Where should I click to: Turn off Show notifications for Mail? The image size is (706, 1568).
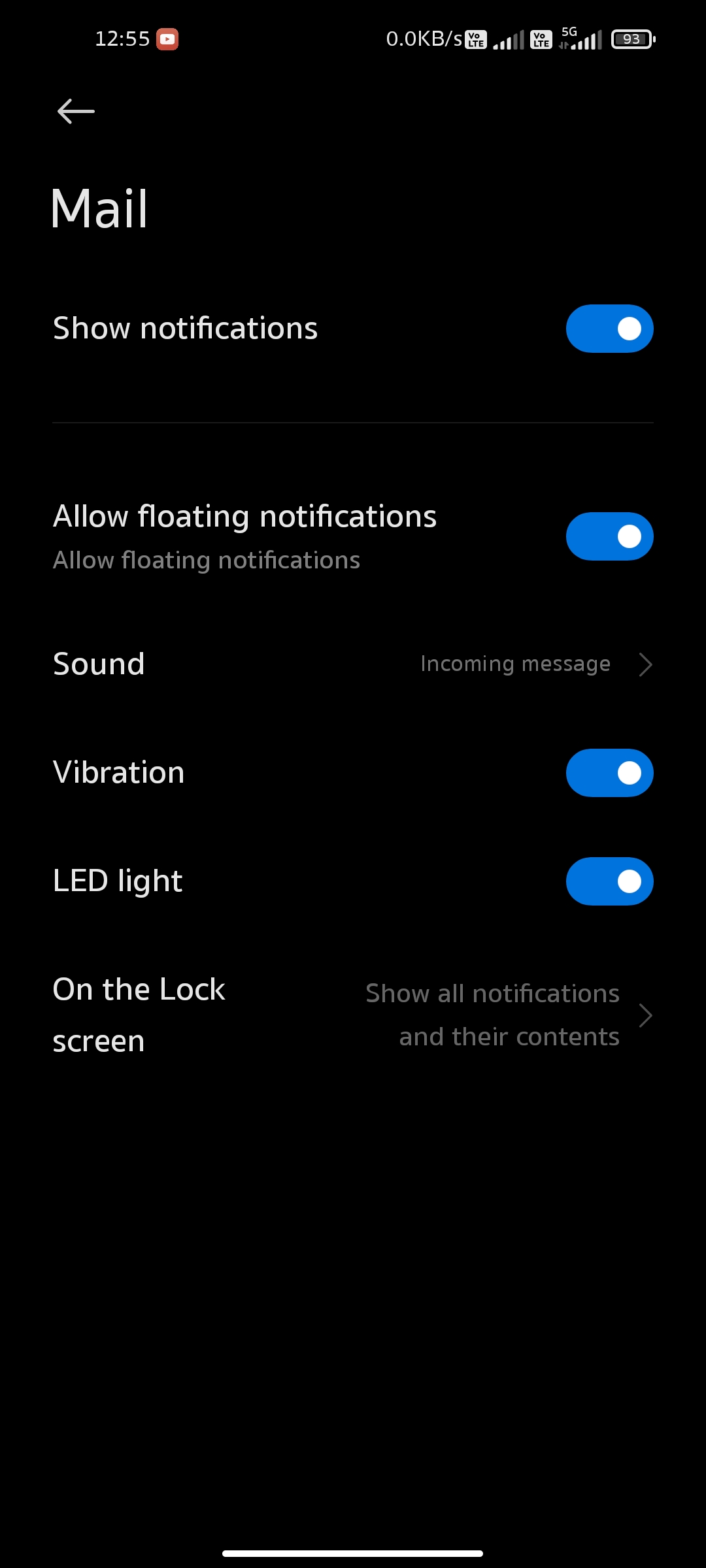(609, 329)
